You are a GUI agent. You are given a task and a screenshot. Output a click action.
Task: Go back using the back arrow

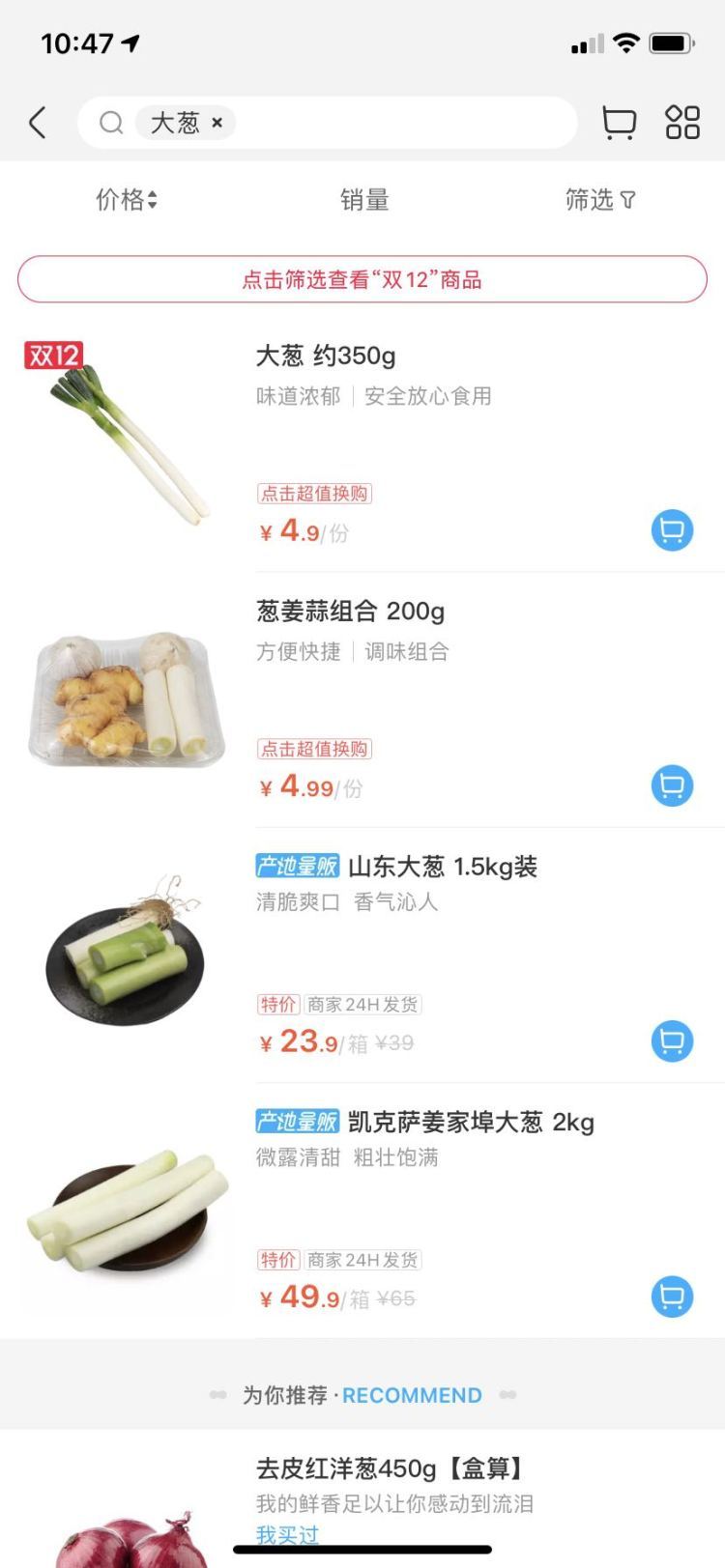tap(38, 123)
